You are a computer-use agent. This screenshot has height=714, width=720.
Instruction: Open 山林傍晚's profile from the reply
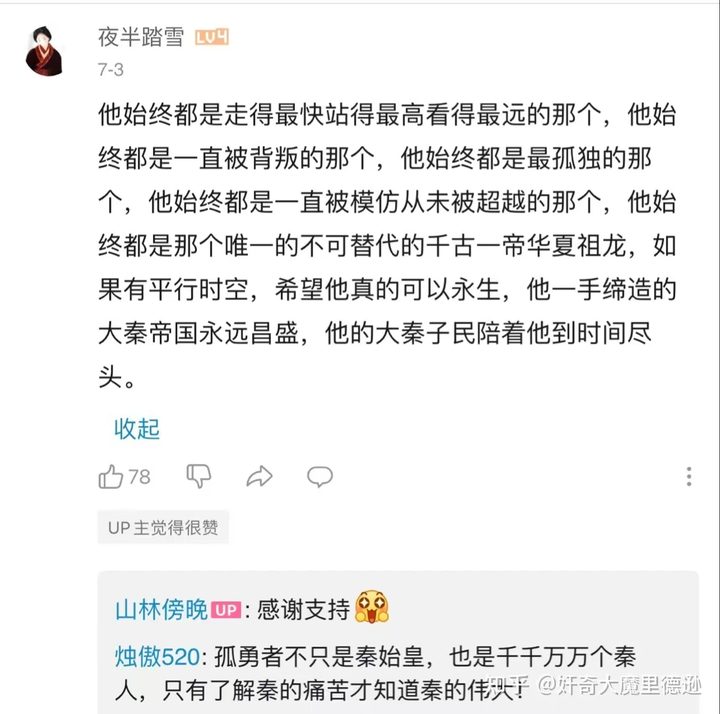(161, 609)
